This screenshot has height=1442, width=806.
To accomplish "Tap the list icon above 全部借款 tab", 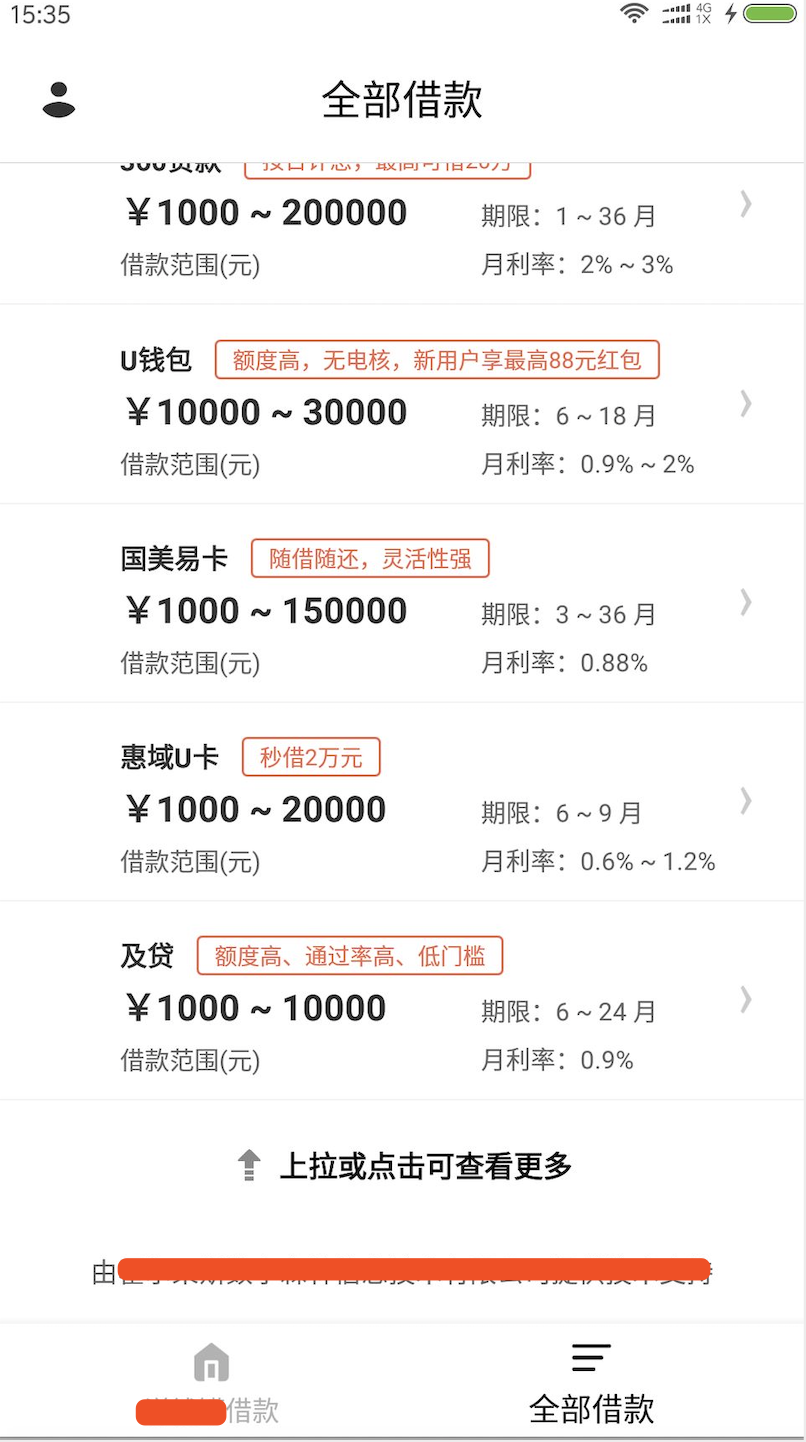I will point(590,1356).
